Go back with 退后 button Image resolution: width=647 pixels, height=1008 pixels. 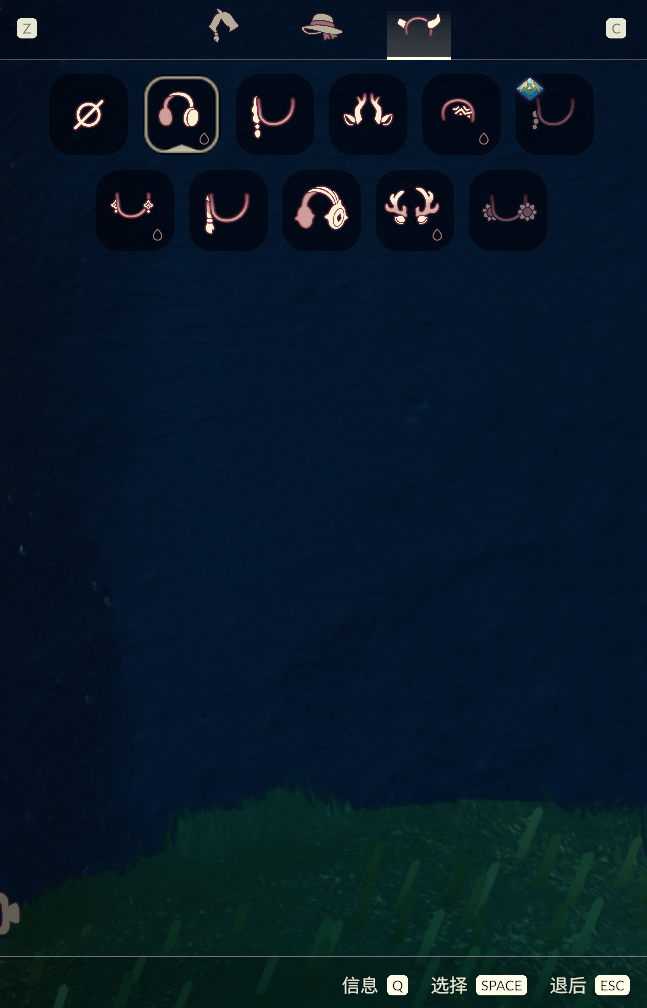[612, 985]
